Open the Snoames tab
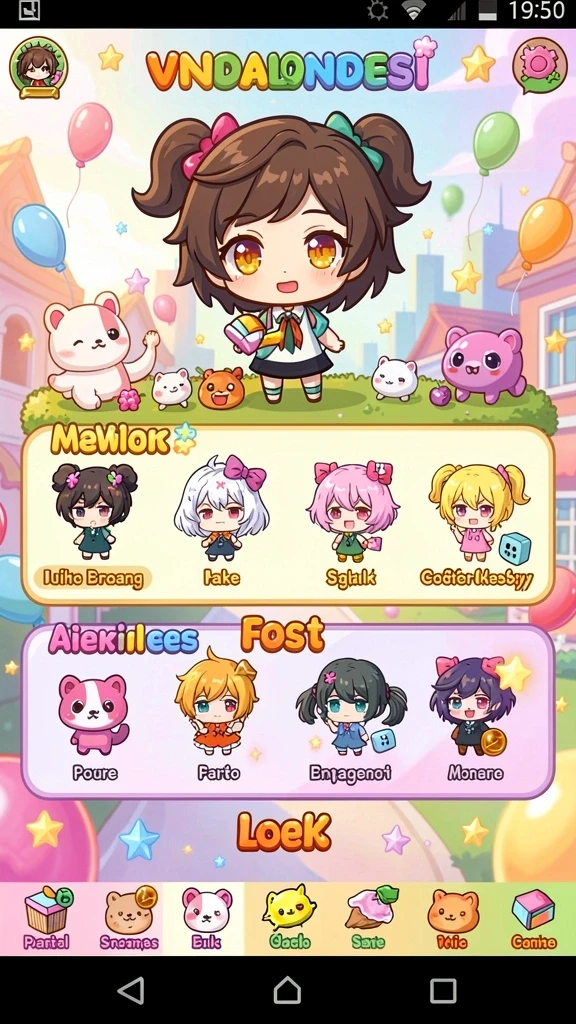Screen dimensions: 576x1024 point(129,918)
